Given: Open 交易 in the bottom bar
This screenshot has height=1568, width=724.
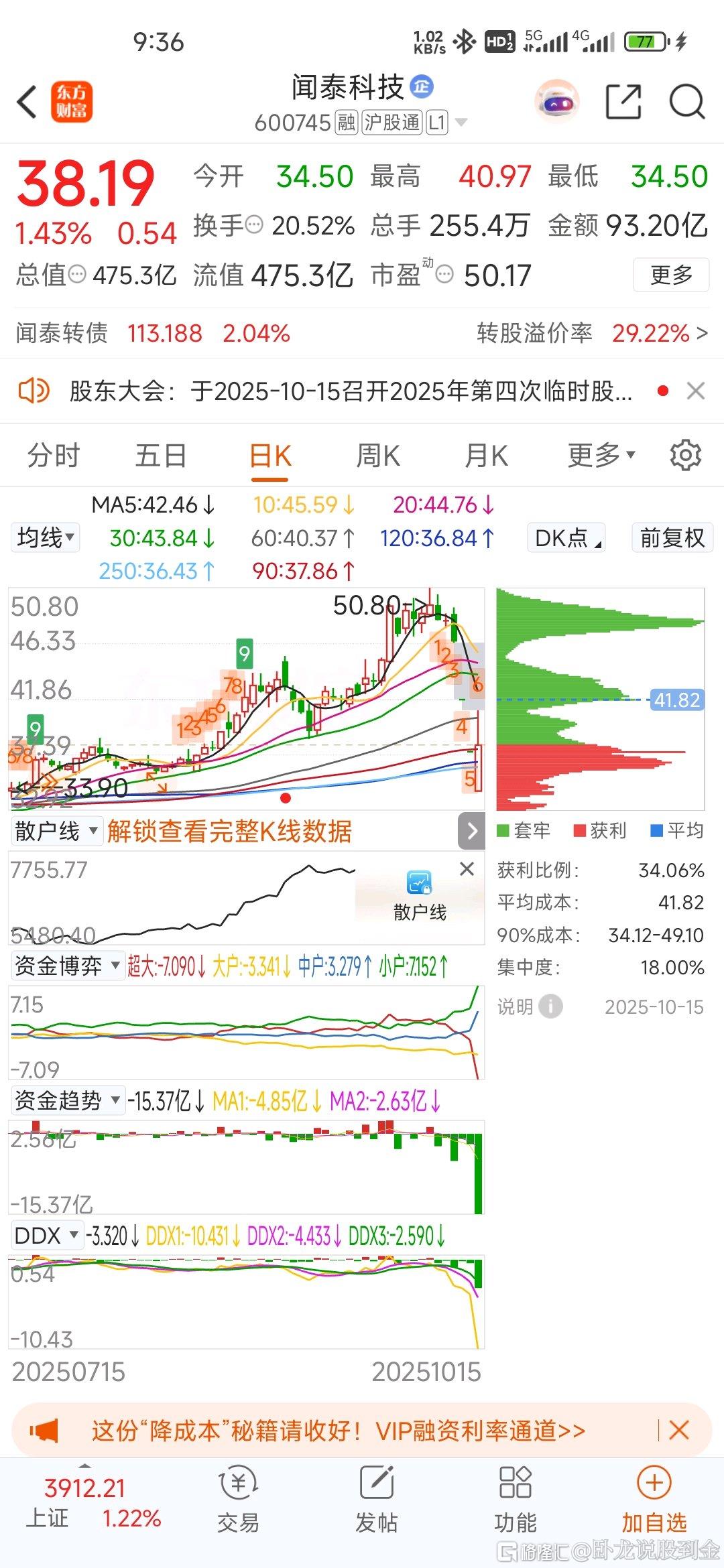Looking at the screenshot, I should [238, 1500].
